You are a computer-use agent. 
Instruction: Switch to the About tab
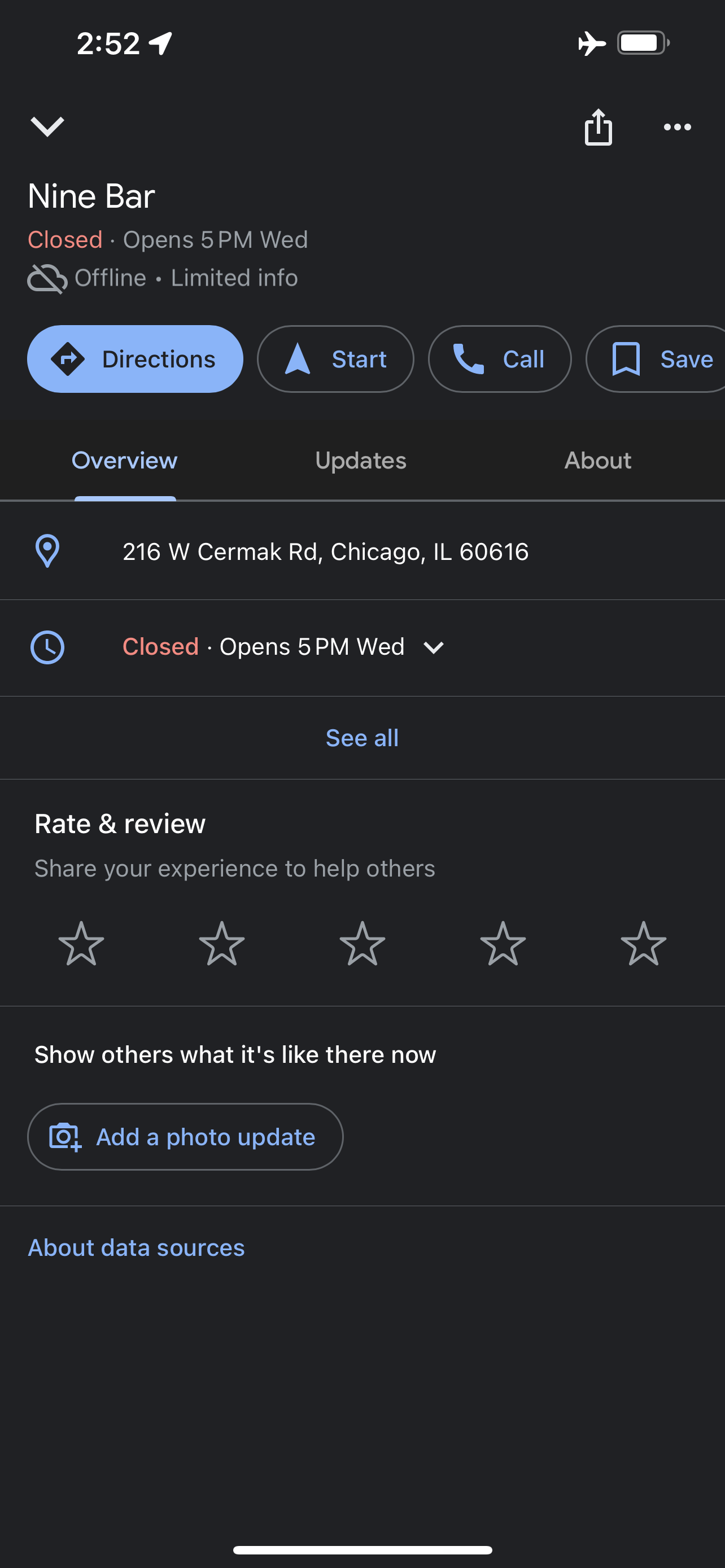[x=598, y=461]
